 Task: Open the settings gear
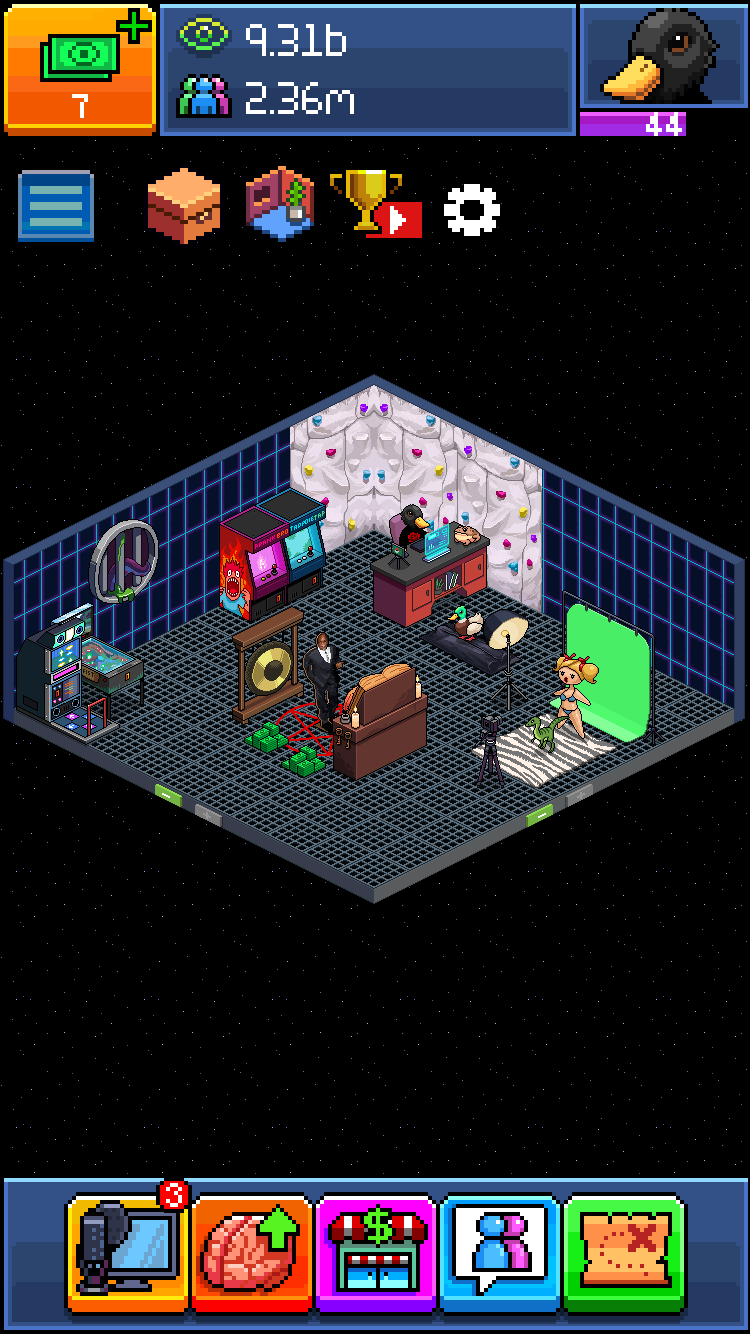[471, 210]
